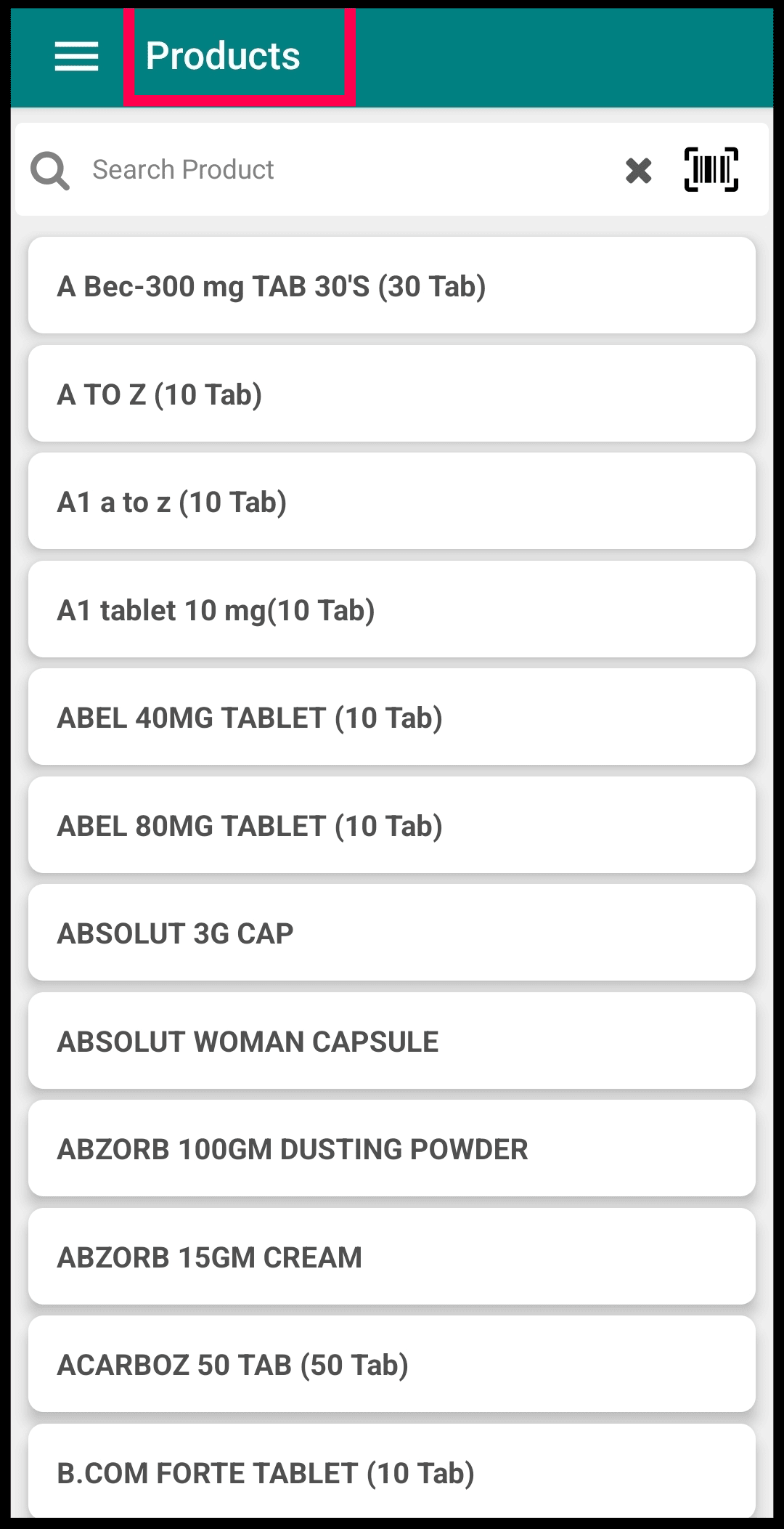
Task: Open the barcode scanner
Action: (x=711, y=170)
